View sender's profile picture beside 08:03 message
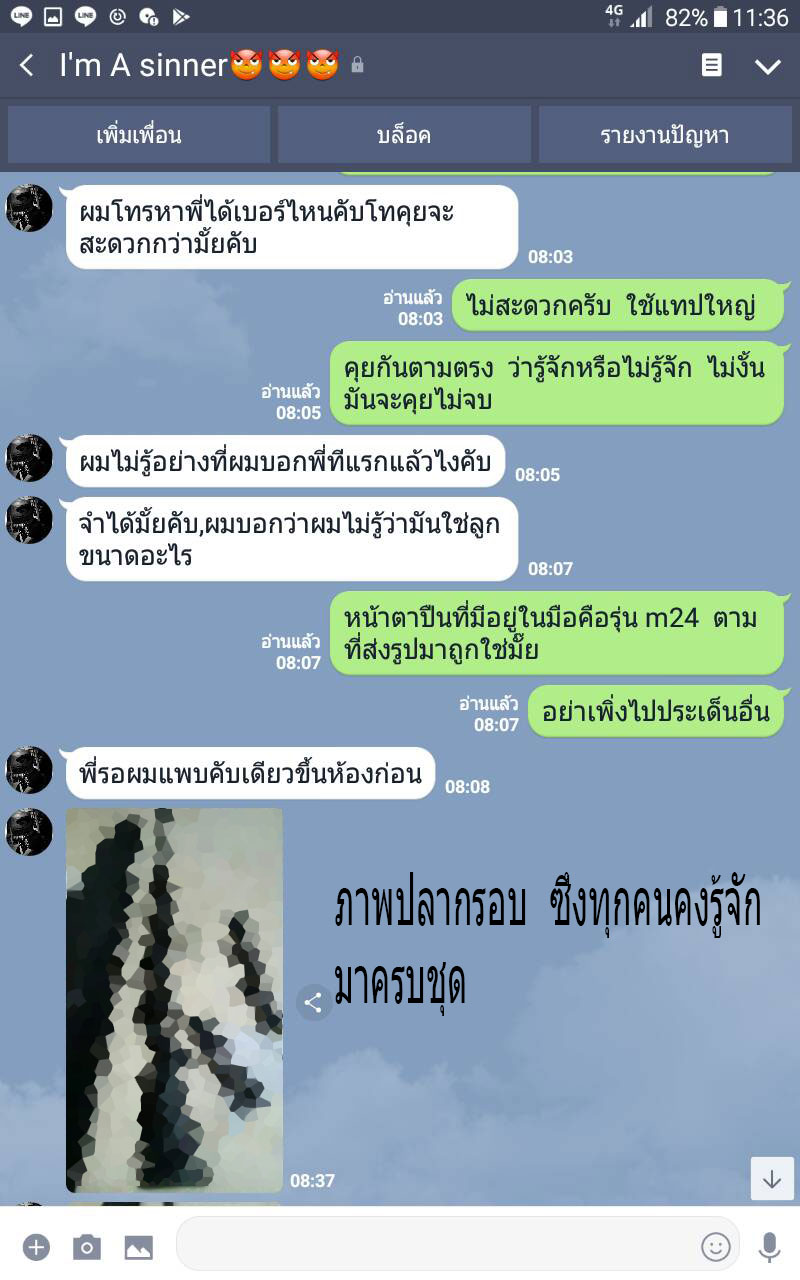 point(30,208)
